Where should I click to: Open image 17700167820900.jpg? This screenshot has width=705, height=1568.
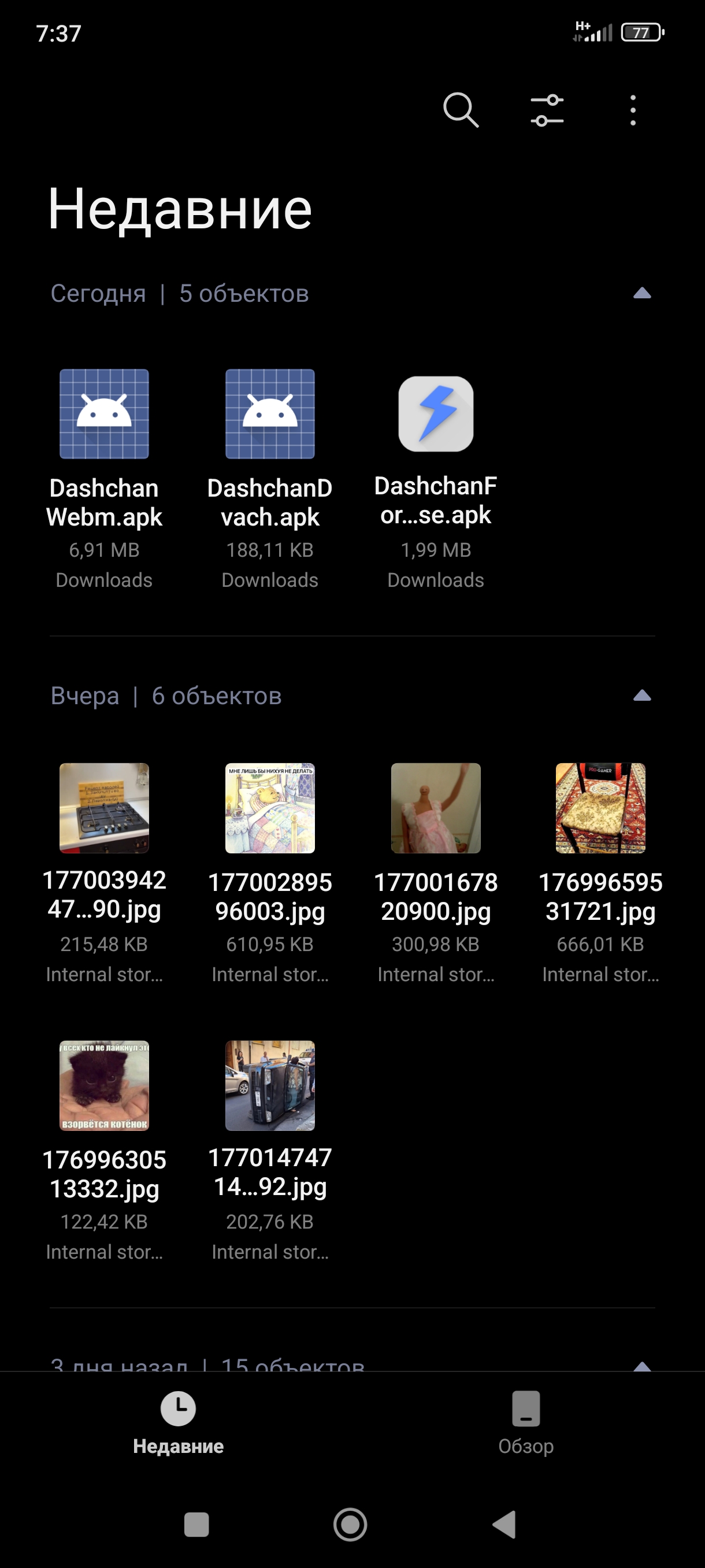(436, 808)
